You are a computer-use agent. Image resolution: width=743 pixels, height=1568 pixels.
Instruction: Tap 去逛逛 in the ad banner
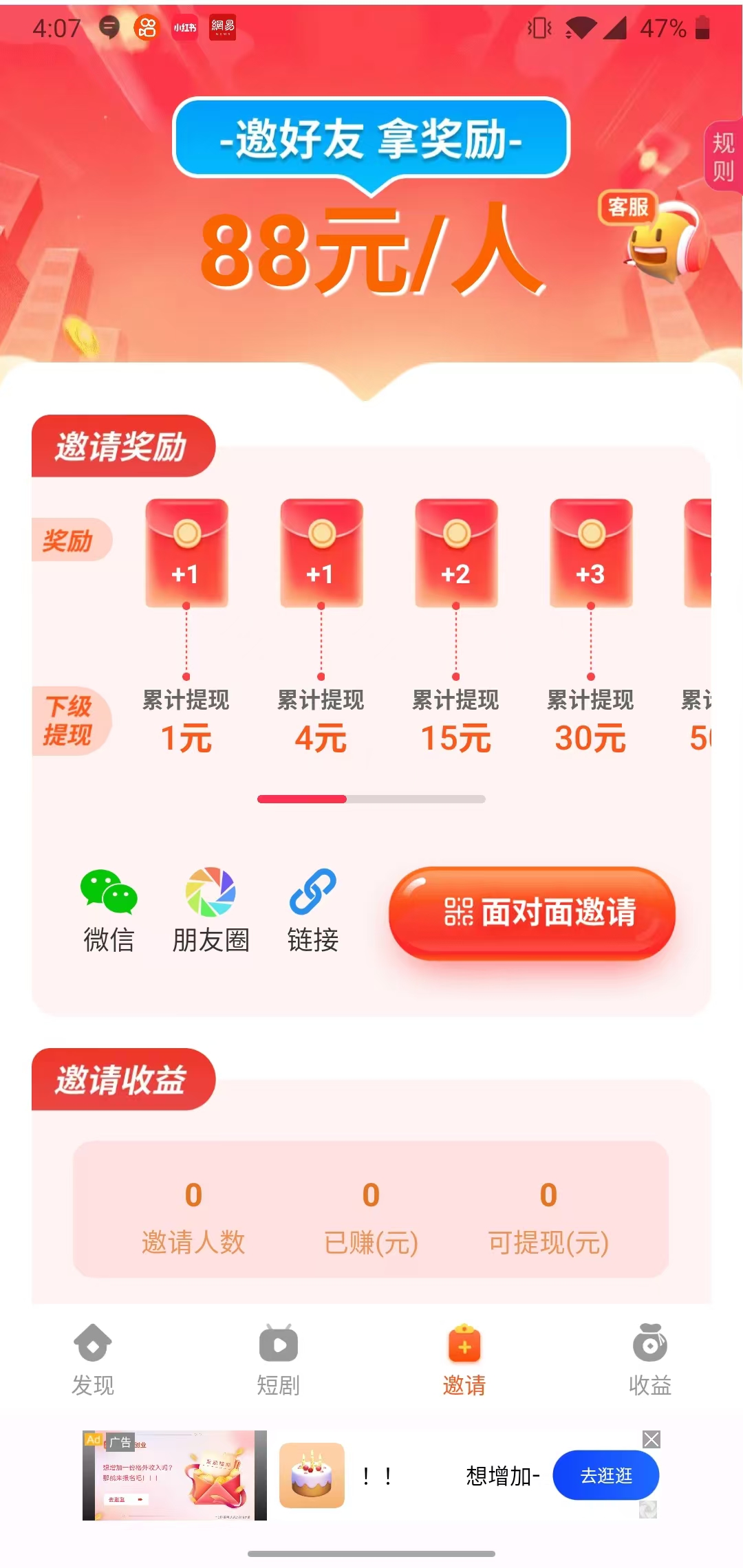(x=605, y=1475)
